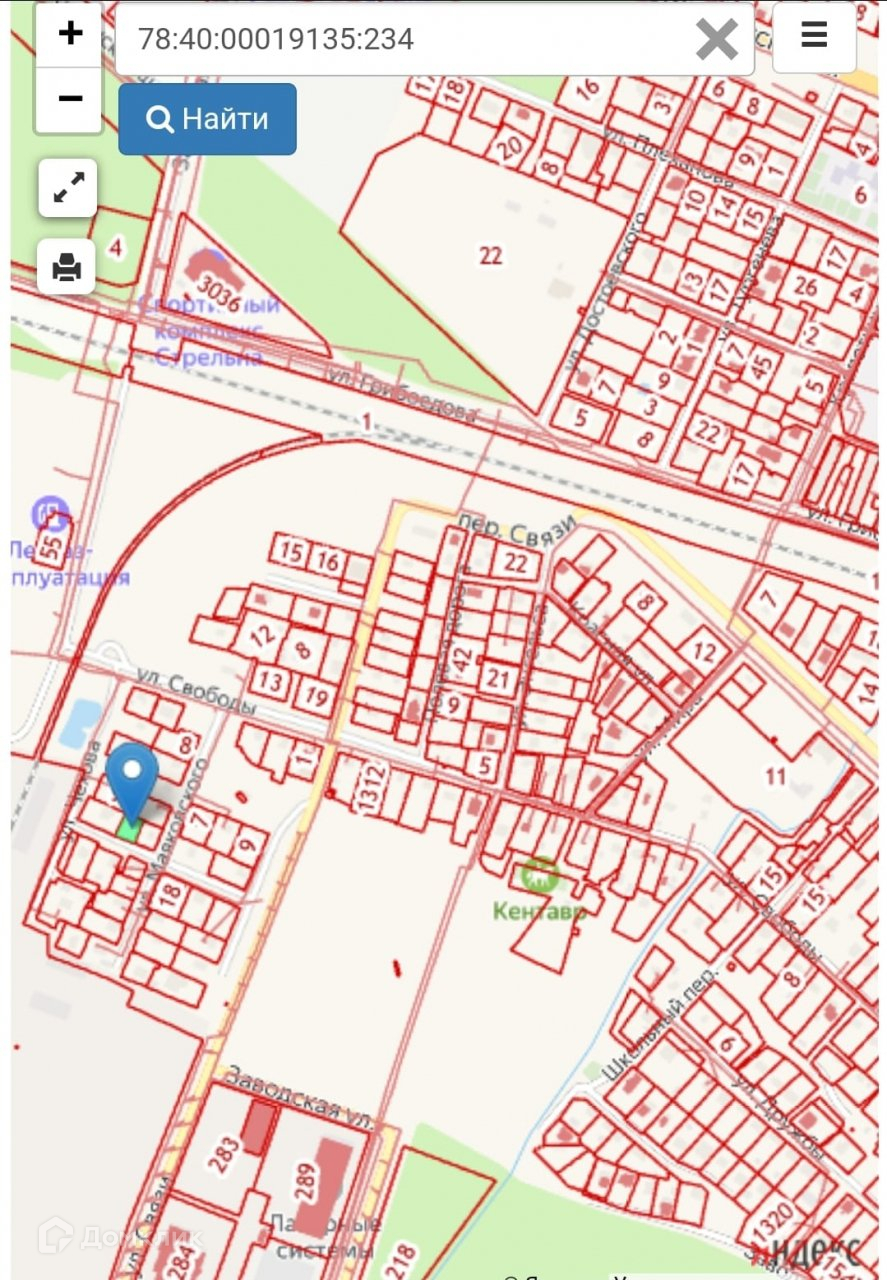Tap the cadastral number search field
The width and height of the screenshot is (887, 1280).
tap(400, 39)
